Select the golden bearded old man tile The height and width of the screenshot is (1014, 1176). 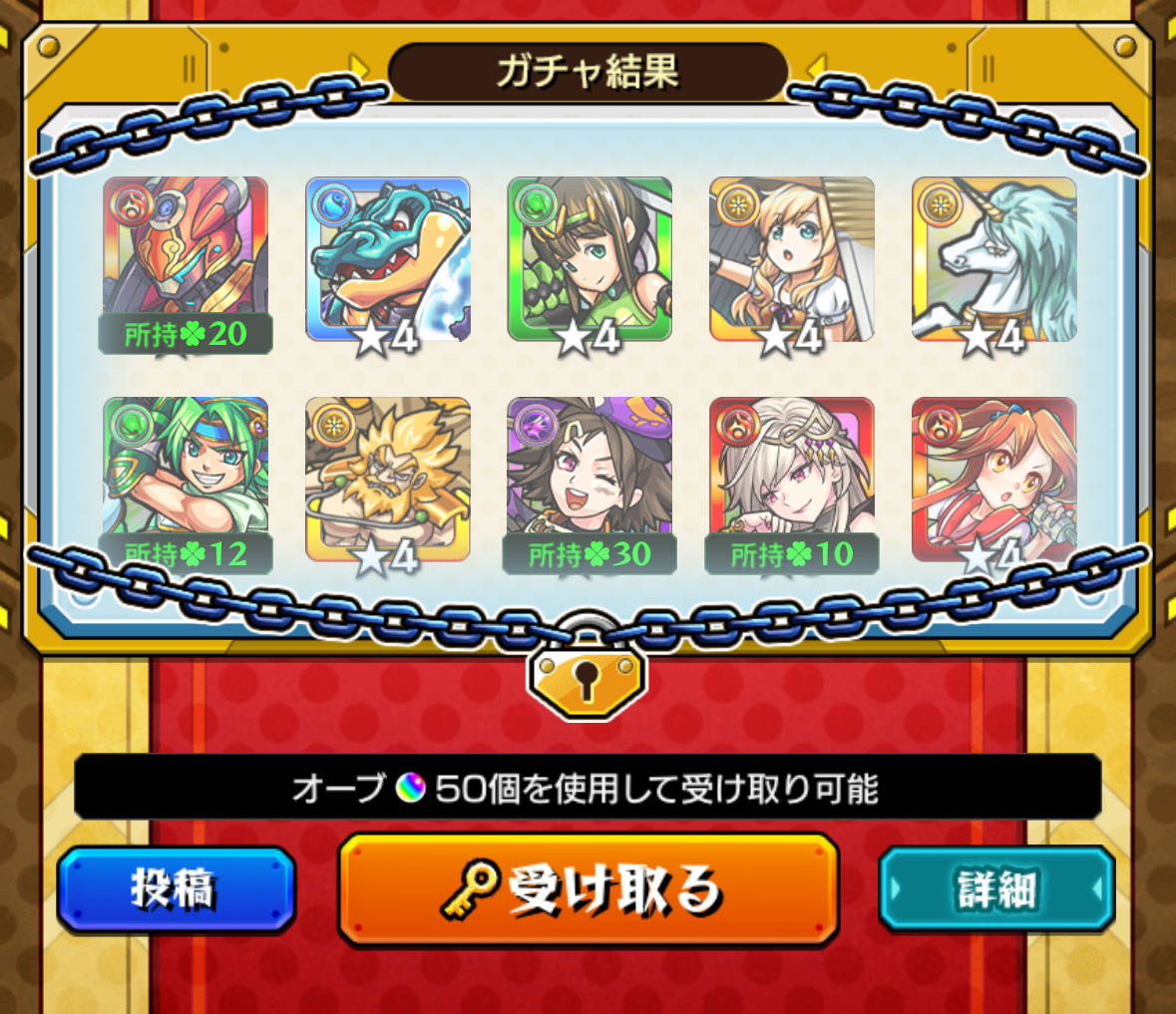coord(387,482)
